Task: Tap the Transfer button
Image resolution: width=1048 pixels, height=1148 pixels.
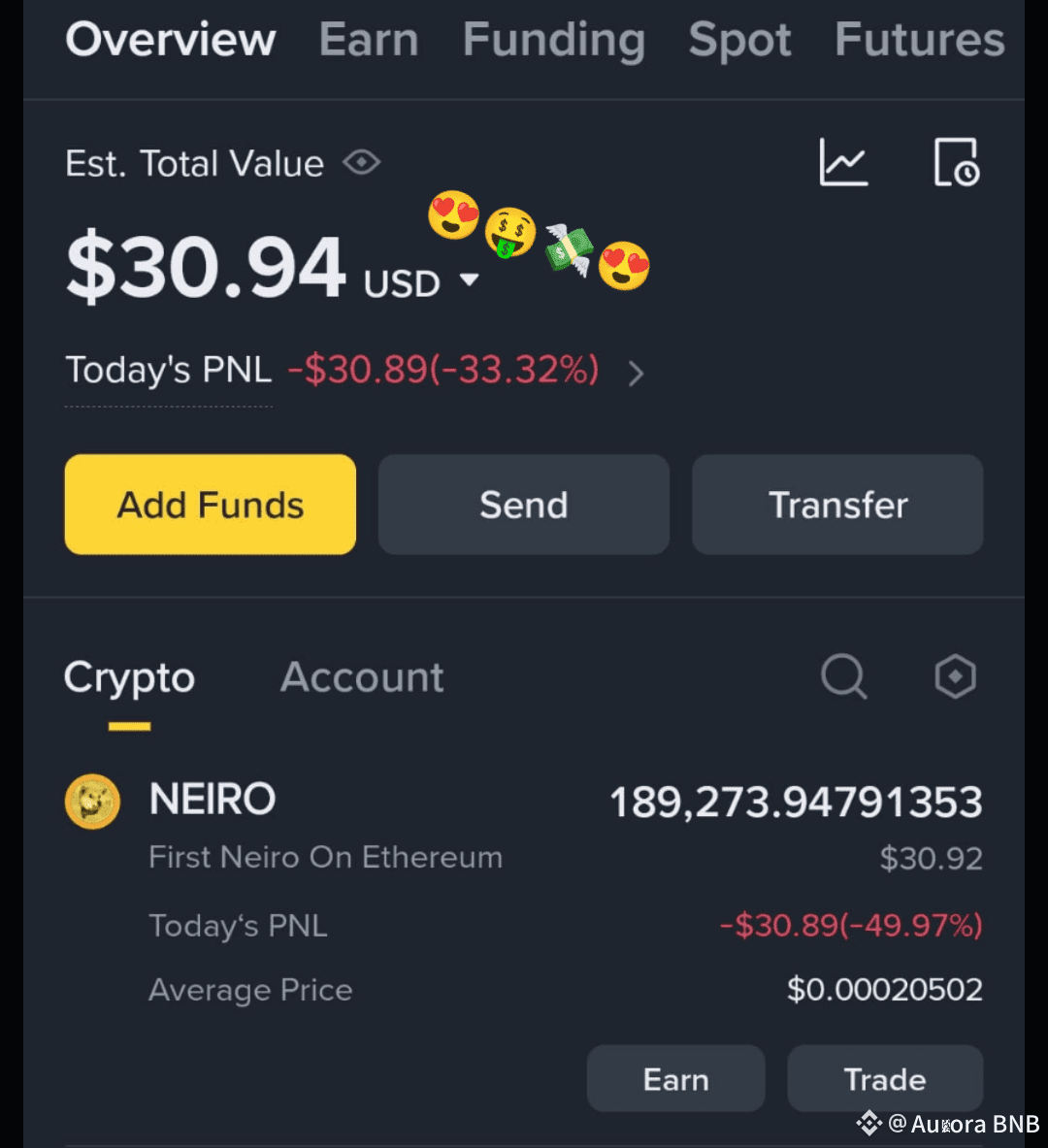Action: (x=836, y=505)
